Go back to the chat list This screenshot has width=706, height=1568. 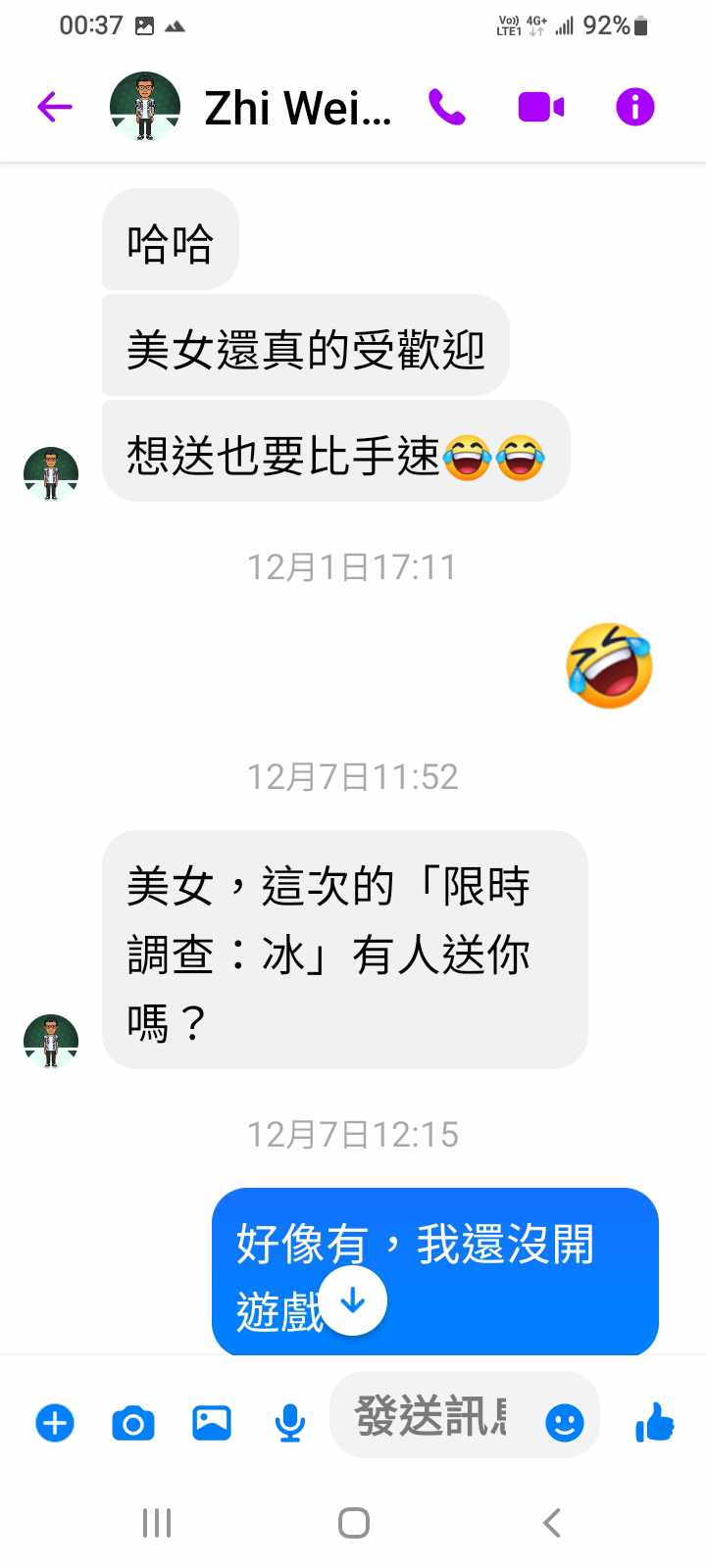point(55,107)
